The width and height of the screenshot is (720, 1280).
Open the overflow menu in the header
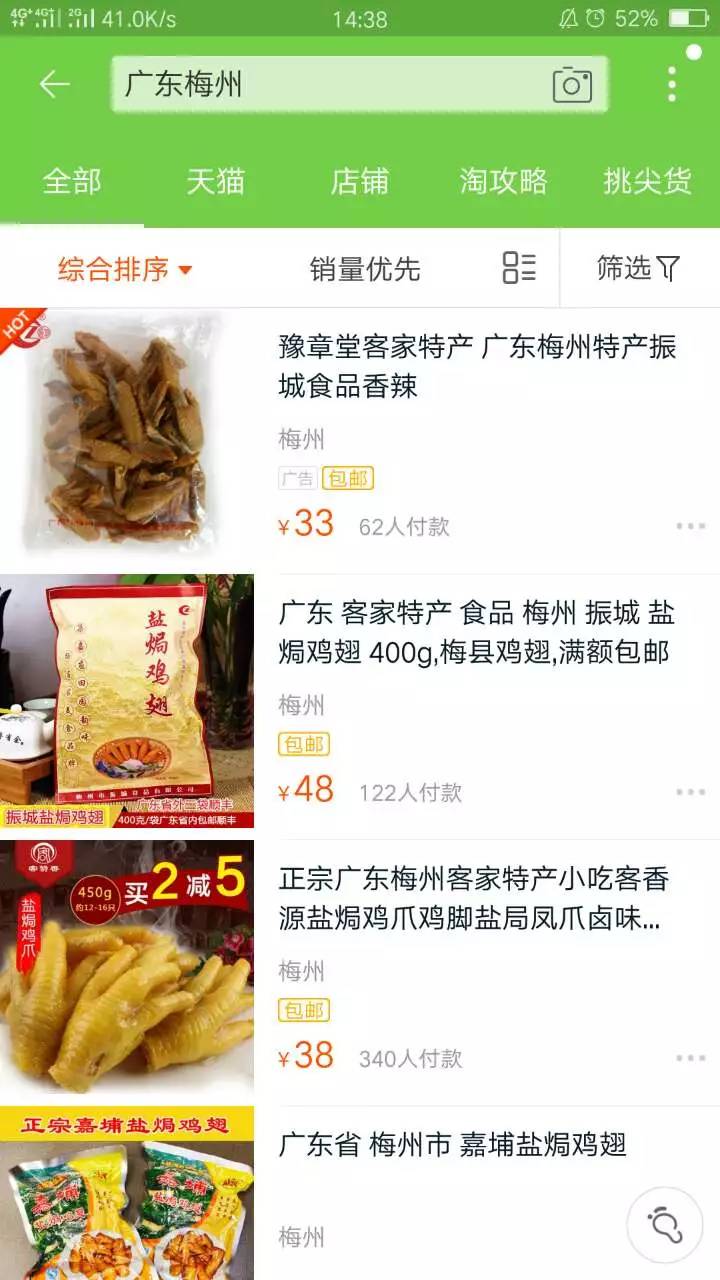point(672,84)
